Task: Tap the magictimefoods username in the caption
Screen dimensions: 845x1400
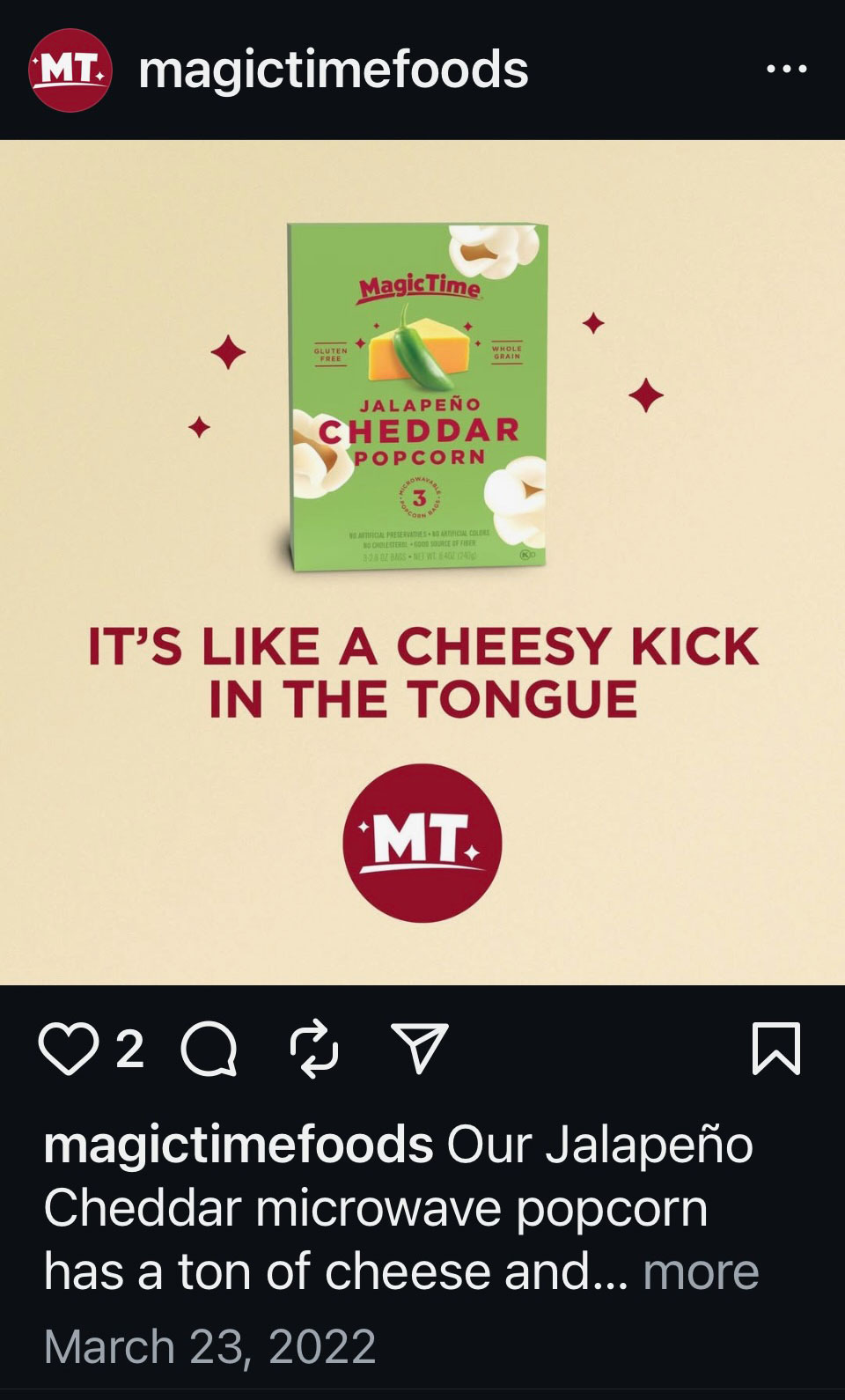Action: point(238,1145)
